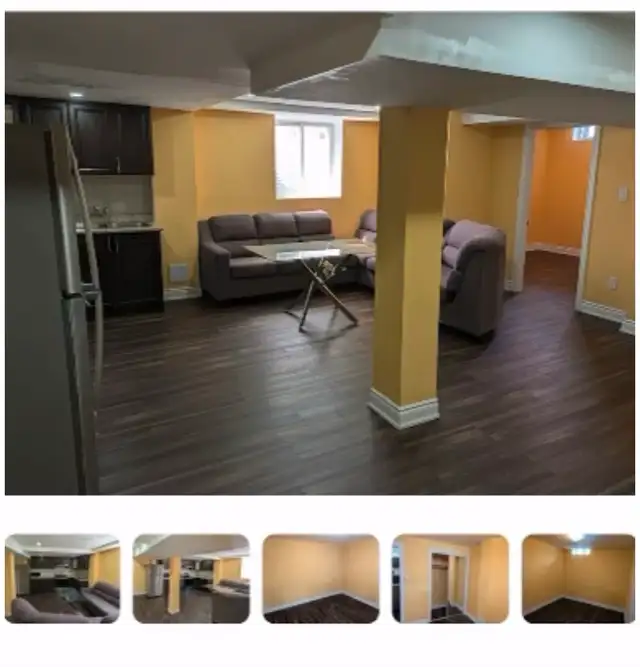
Task: Open the thumbnail of the room with small window
Action: point(578,578)
